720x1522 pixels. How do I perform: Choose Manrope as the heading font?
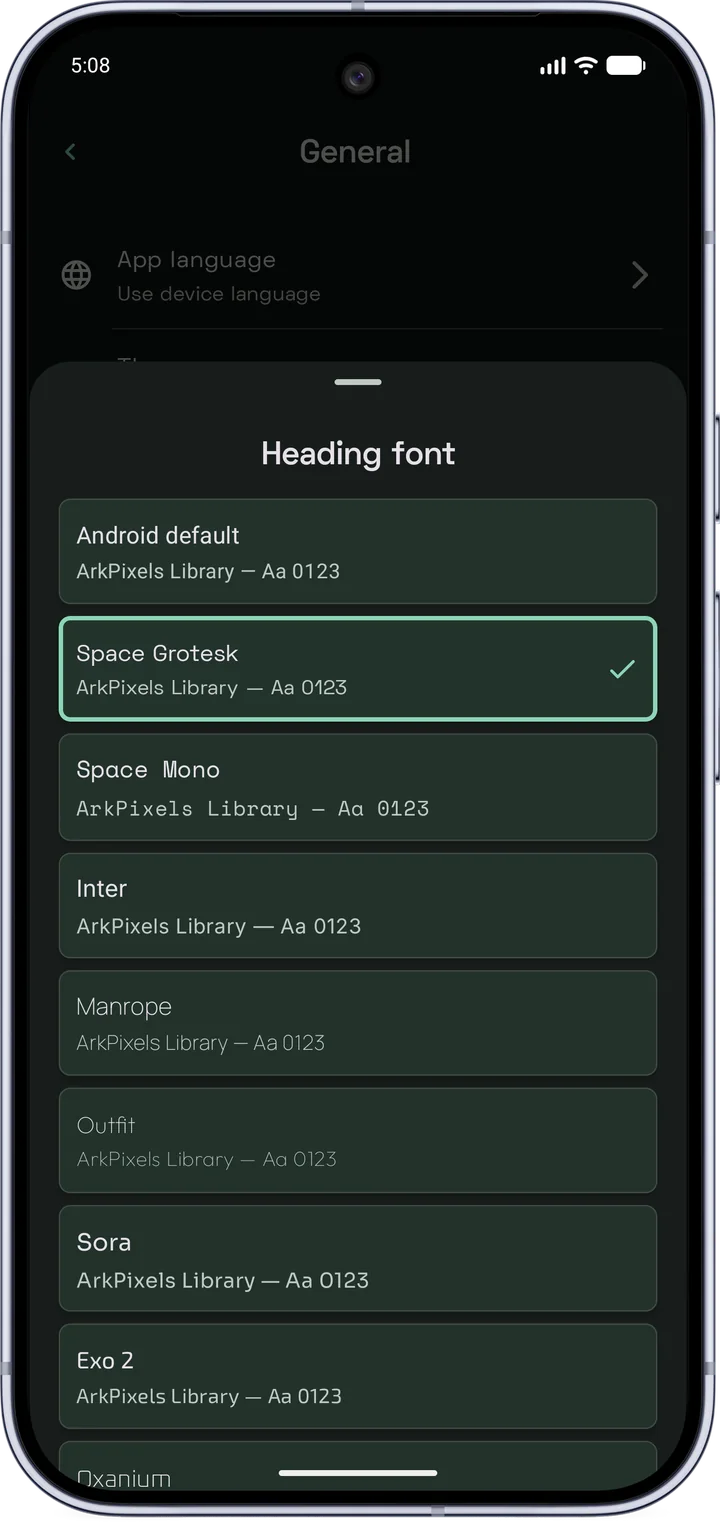click(x=358, y=1023)
